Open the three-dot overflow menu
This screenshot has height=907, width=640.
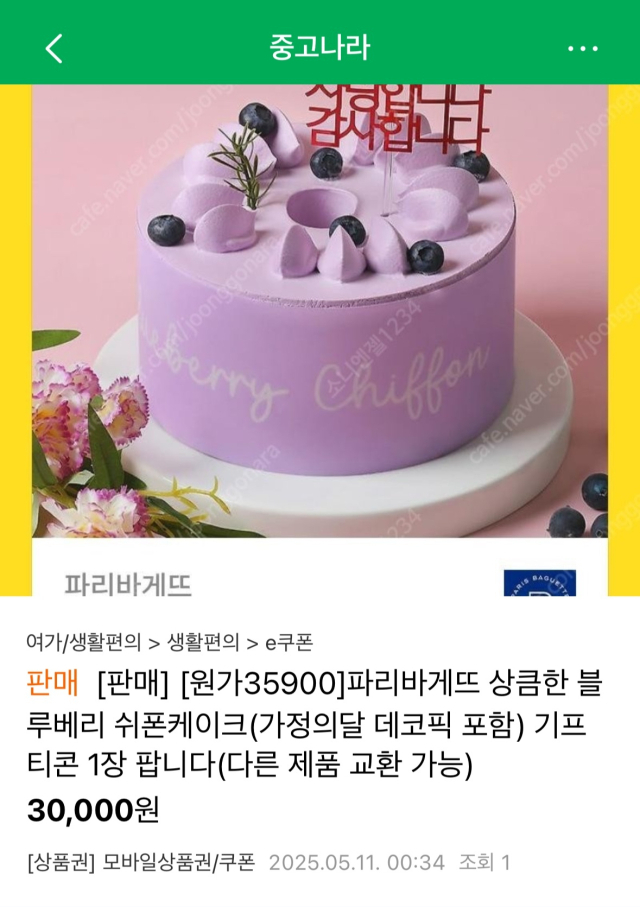[583, 47]
